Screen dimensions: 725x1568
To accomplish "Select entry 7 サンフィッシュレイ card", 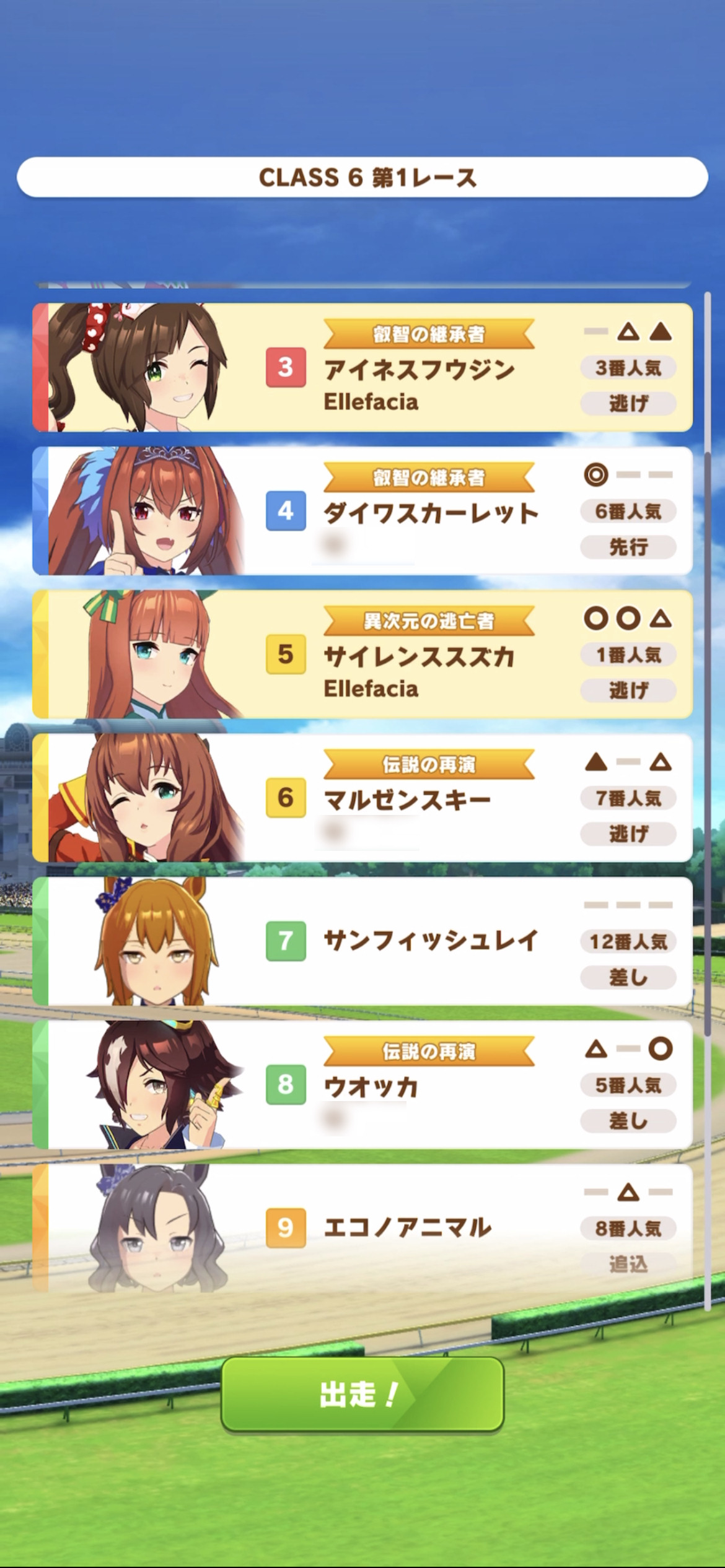I will [x=362, y=941].
